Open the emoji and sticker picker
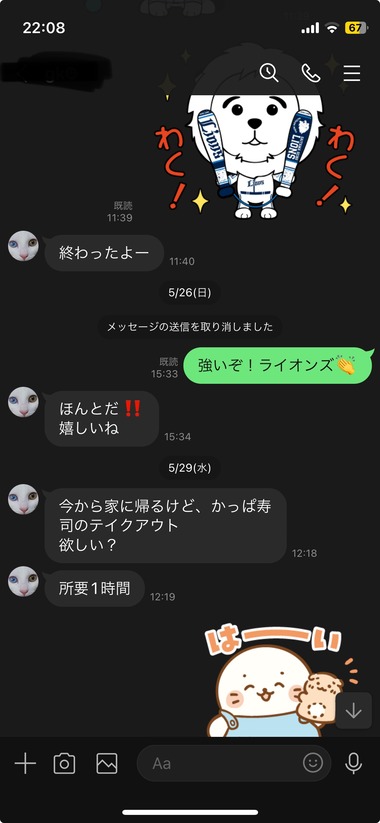 click(x=313, y=763)
